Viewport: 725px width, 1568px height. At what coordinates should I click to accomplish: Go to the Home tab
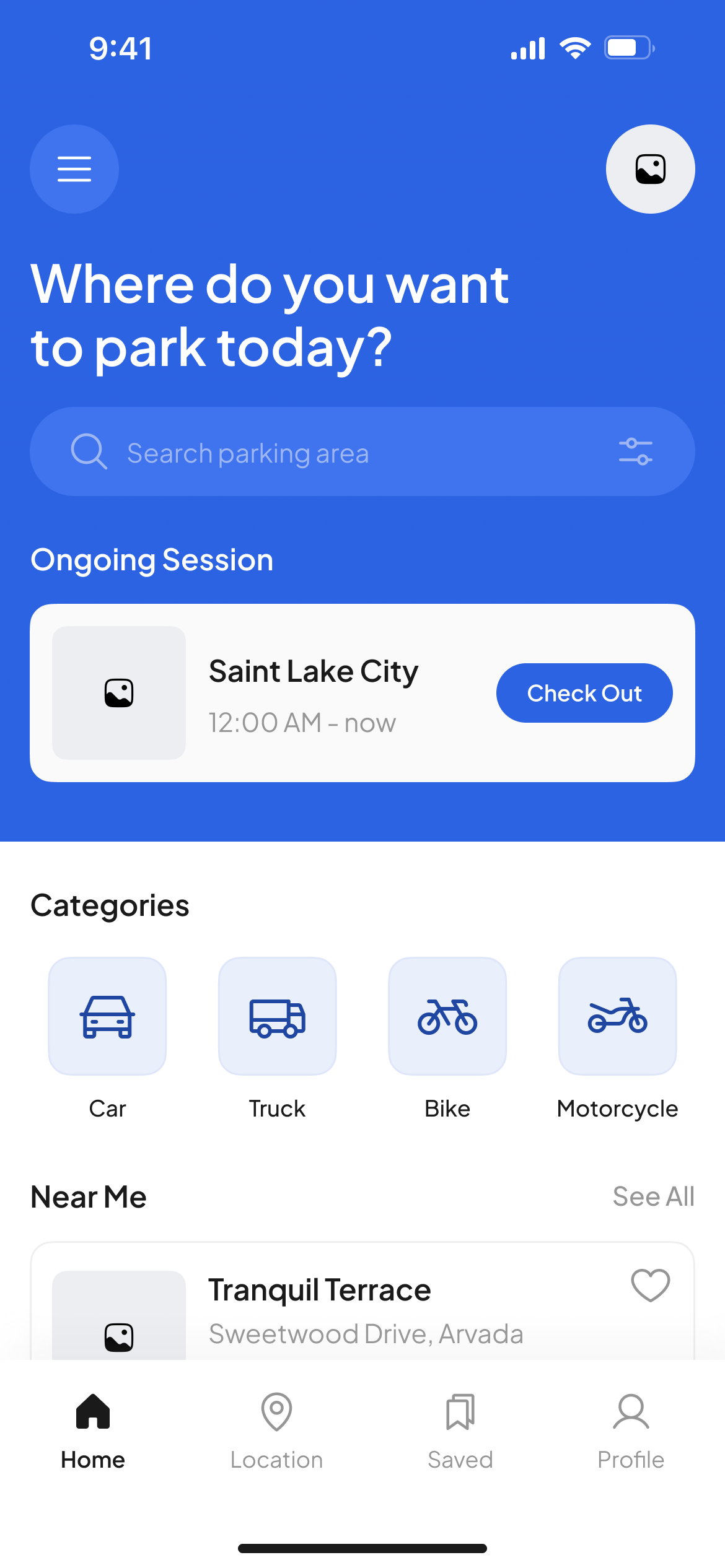(93, 1431)
